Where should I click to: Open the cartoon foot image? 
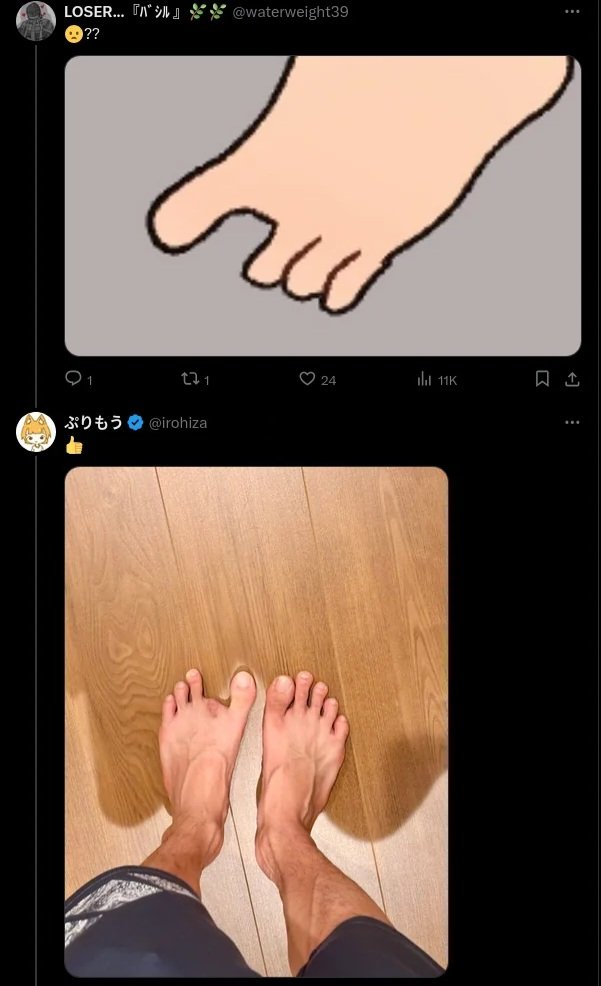pyautogui.click(x=322, y=205)
